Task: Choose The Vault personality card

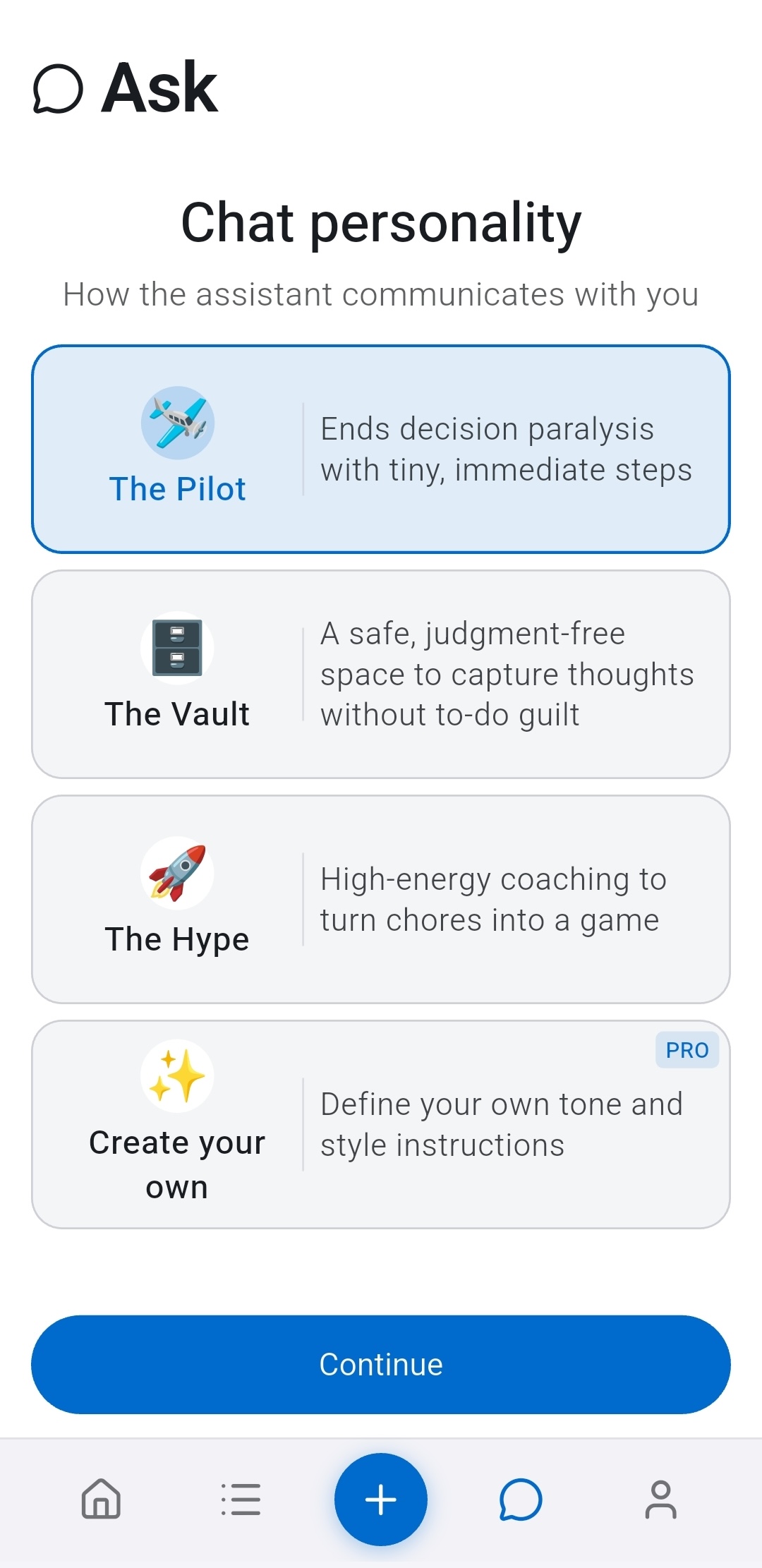Action: coord(381,674)
